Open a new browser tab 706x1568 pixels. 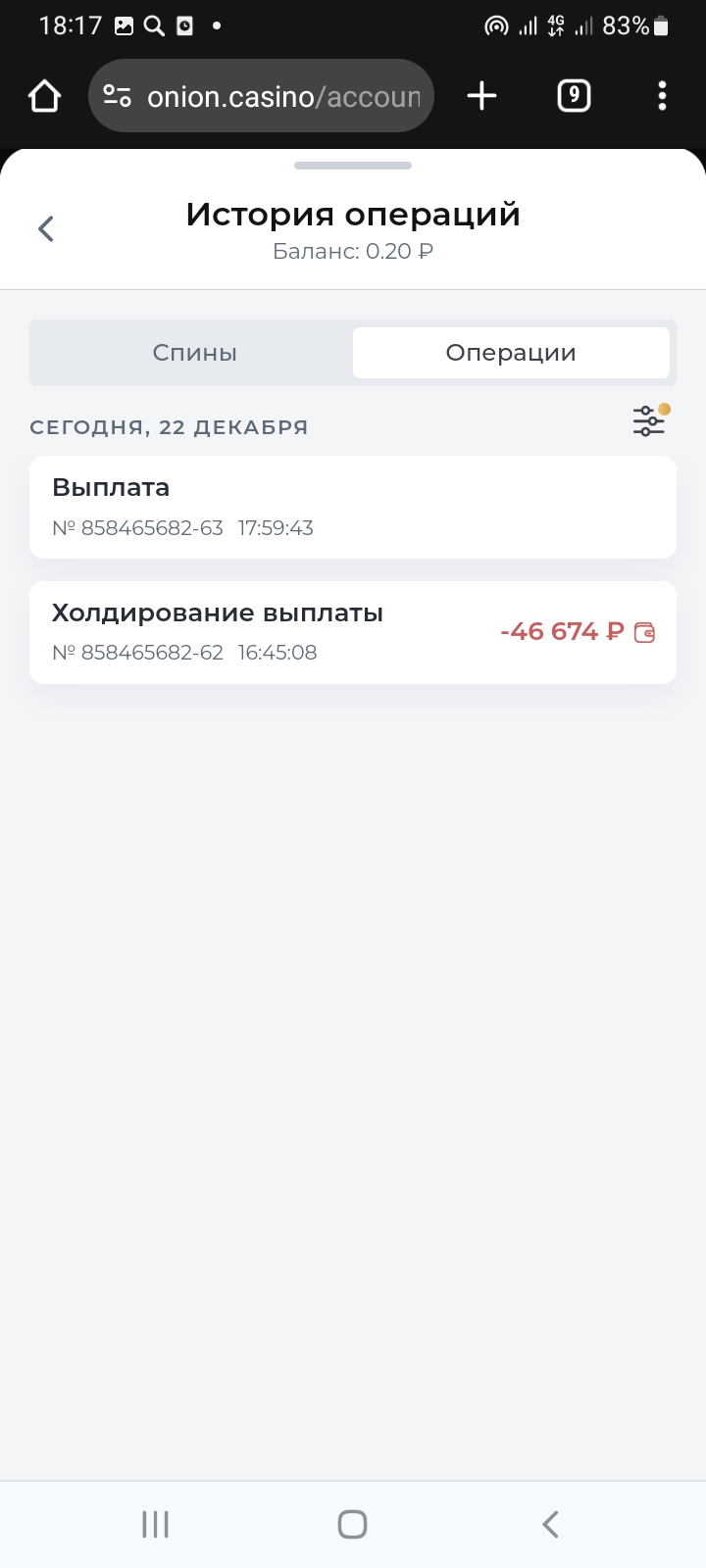481,96
